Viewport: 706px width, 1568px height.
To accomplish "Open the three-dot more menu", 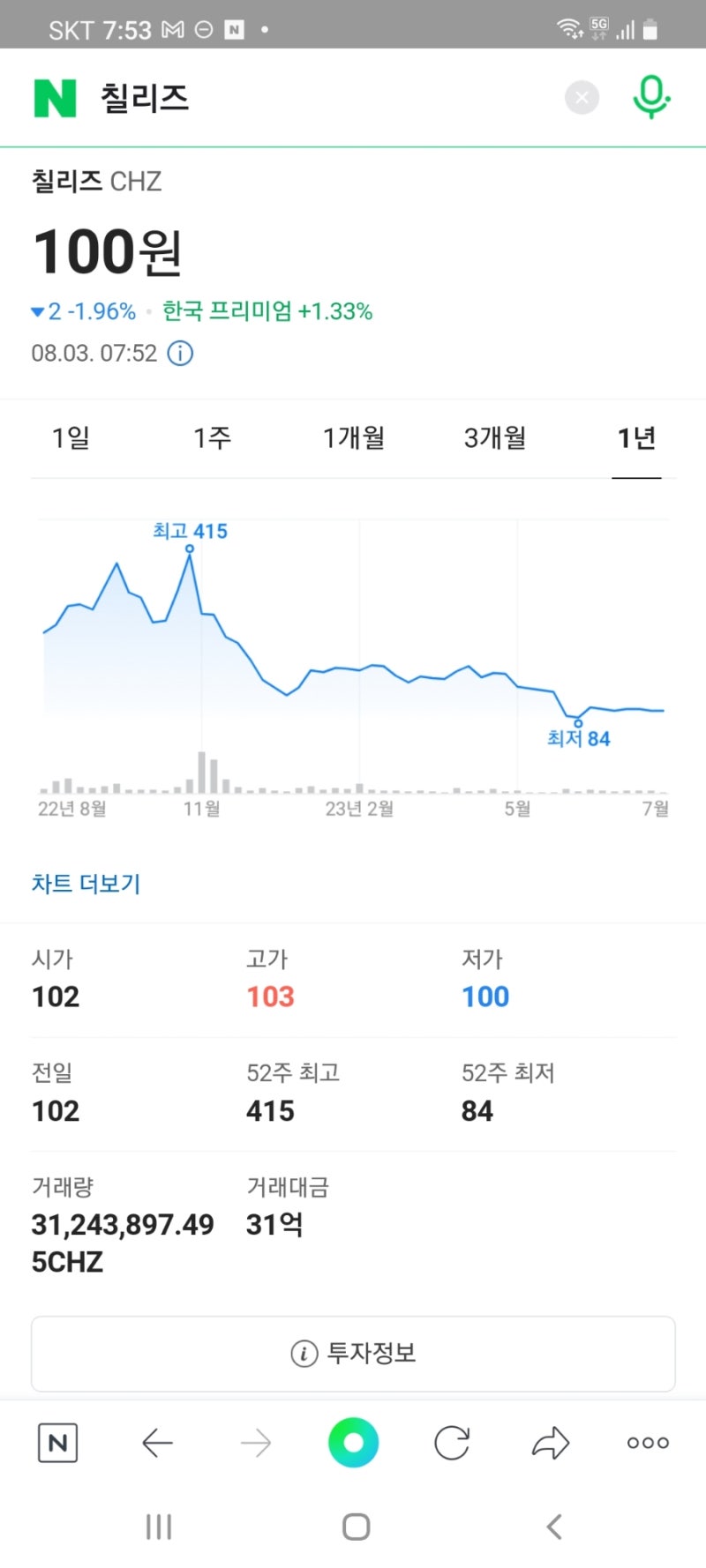I will [x=647, y=1443].
